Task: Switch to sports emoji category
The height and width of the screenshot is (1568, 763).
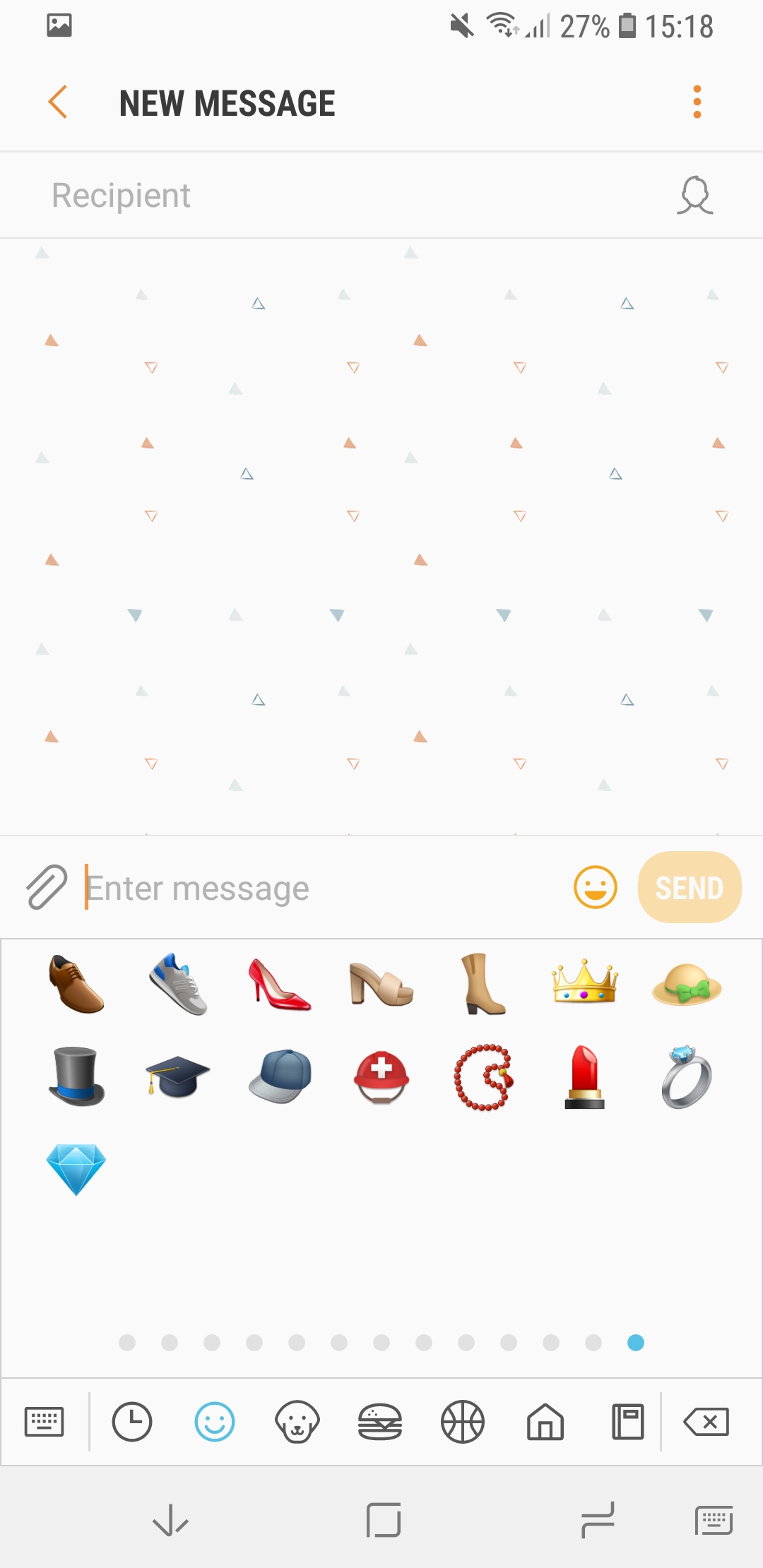Action: 463,1421
